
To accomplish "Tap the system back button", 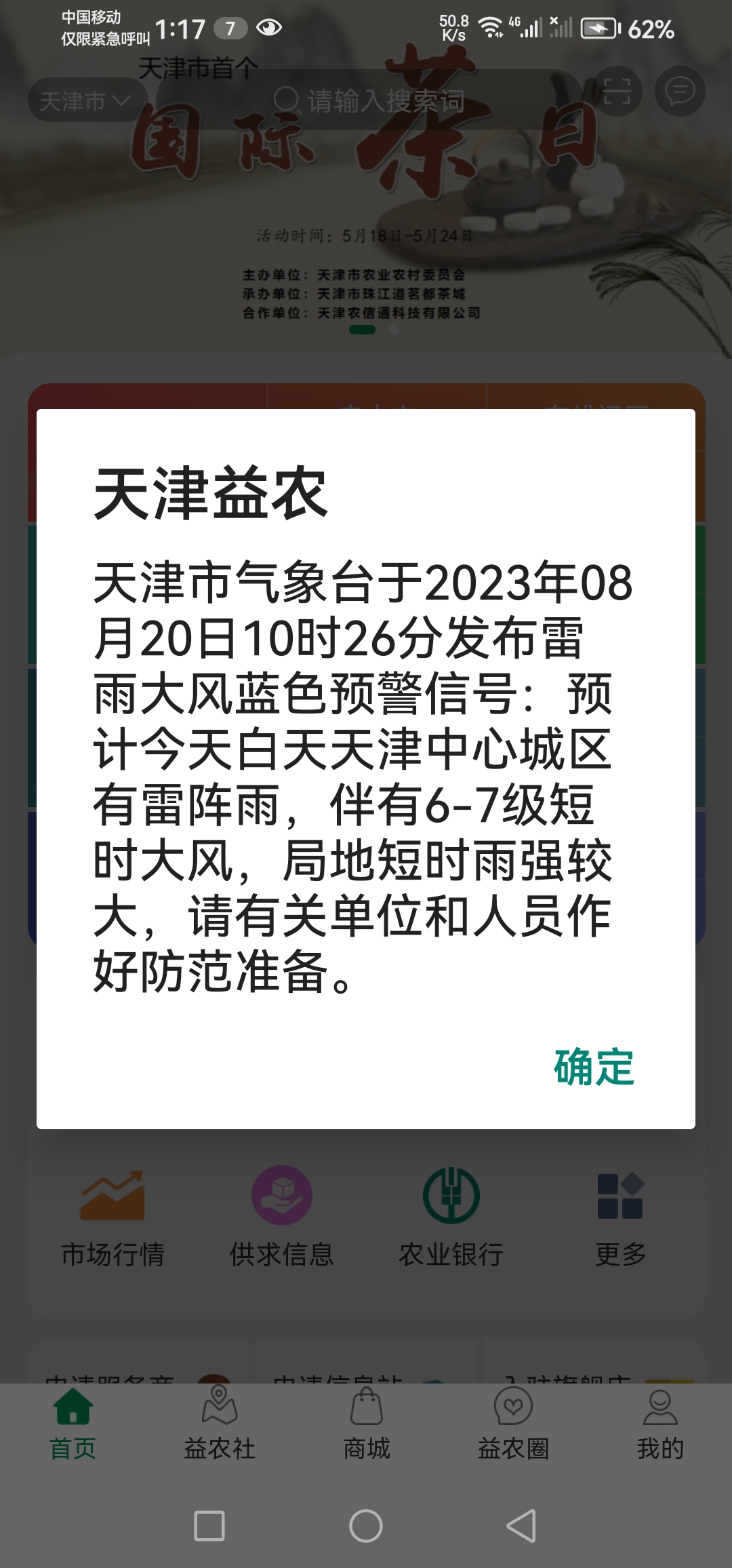I will point(522,1526).
